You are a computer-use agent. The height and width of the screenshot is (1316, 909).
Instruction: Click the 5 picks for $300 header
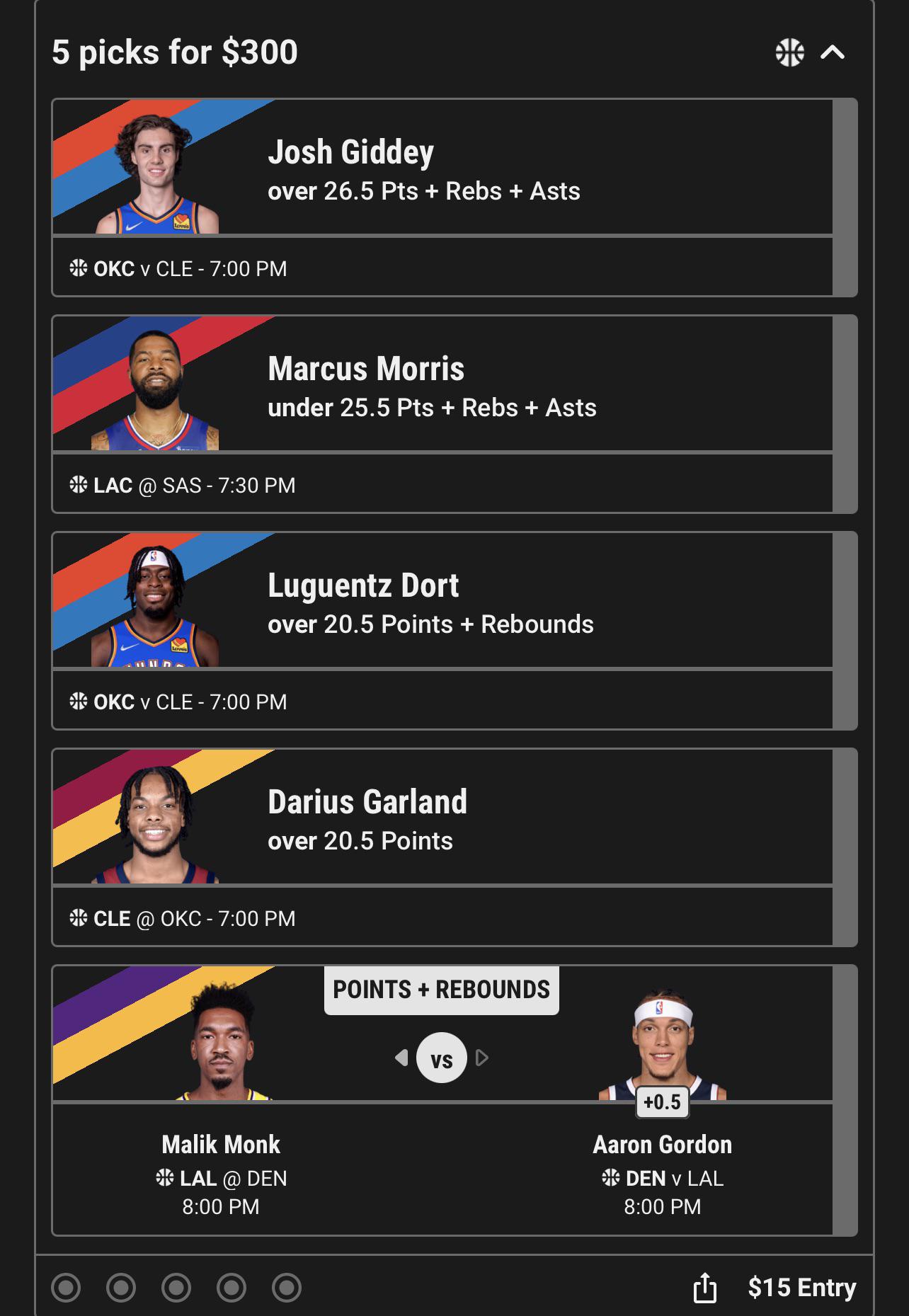(174, 51)
